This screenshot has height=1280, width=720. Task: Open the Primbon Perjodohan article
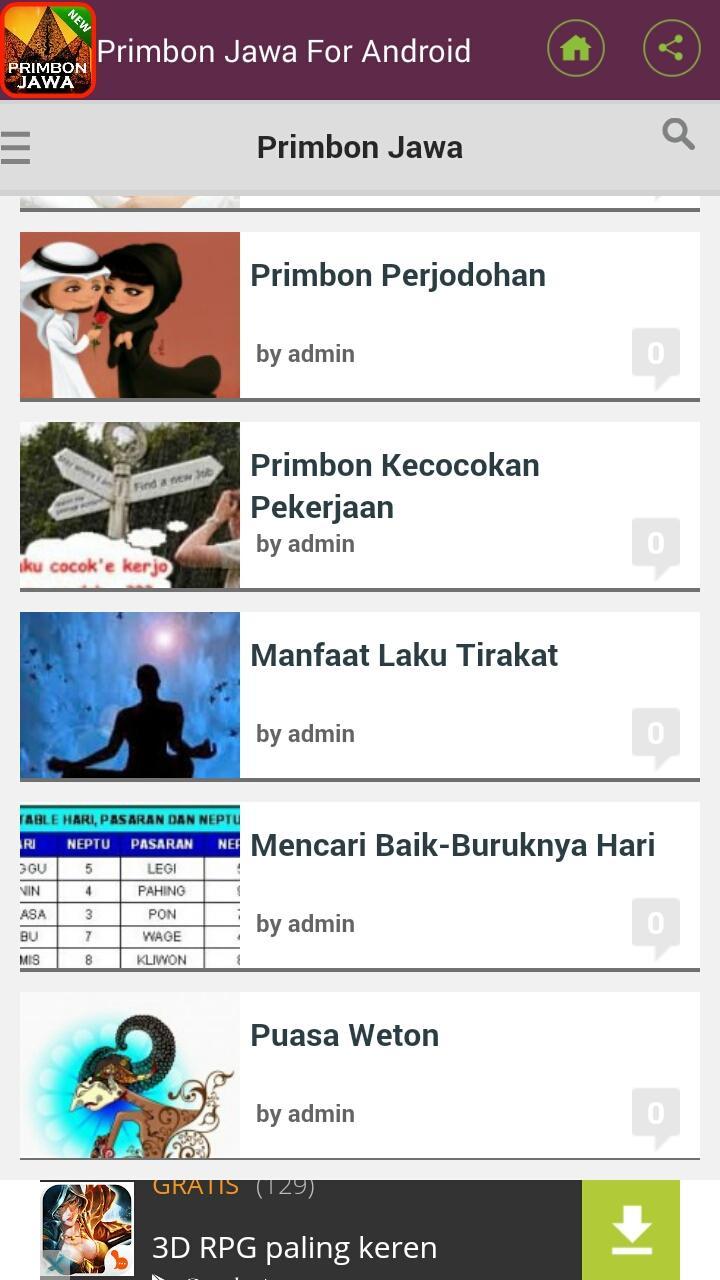coord(398,275)
